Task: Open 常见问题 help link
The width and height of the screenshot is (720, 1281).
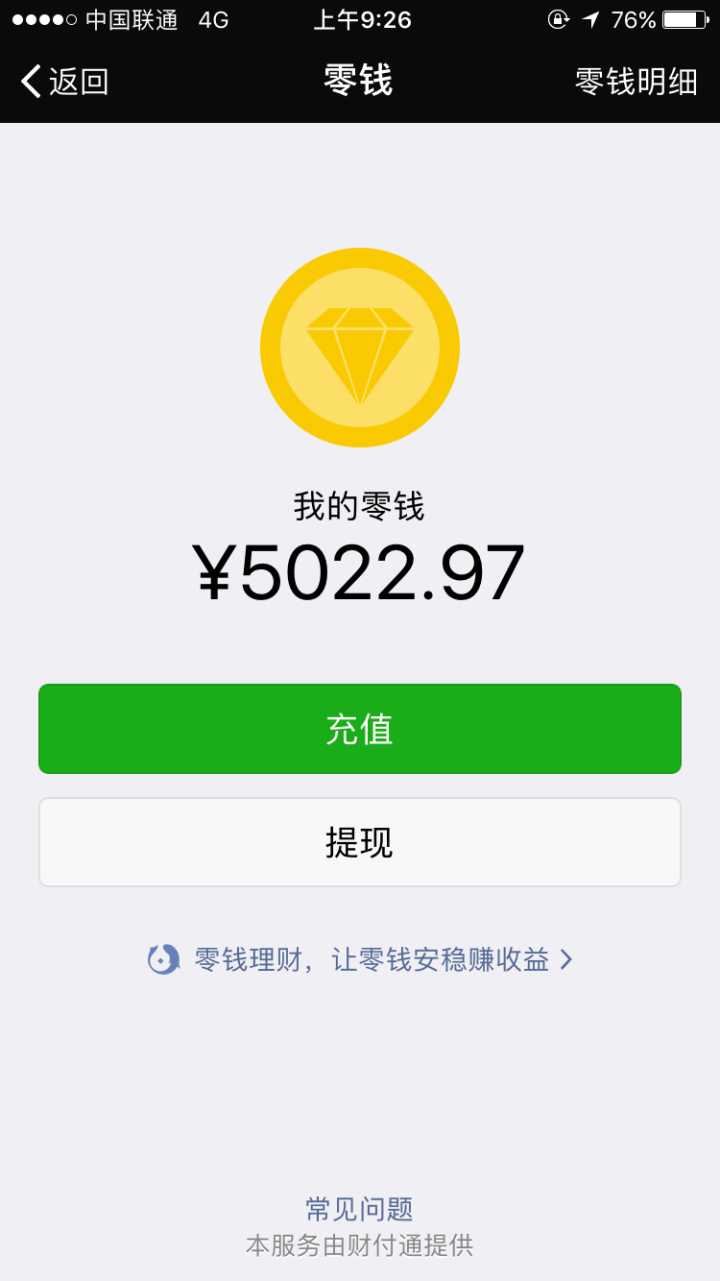Action: (x=359, y=1209)
